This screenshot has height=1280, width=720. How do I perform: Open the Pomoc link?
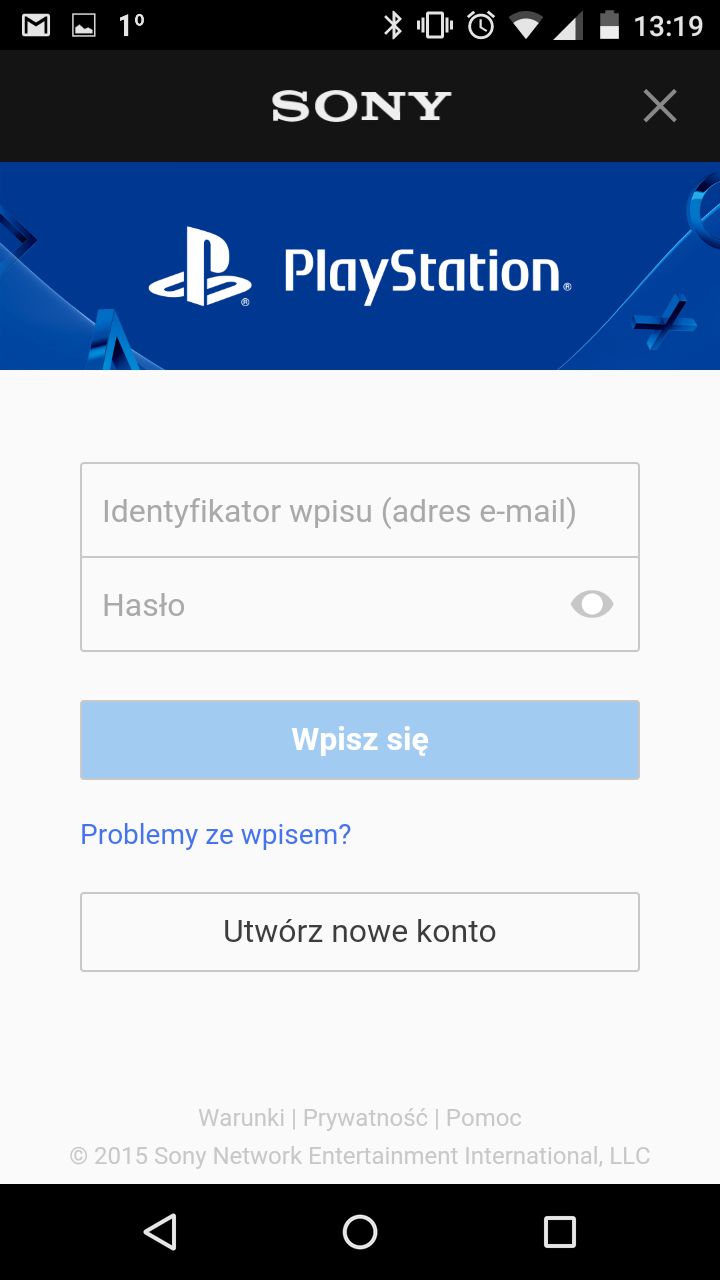(x=484, y=1118)
